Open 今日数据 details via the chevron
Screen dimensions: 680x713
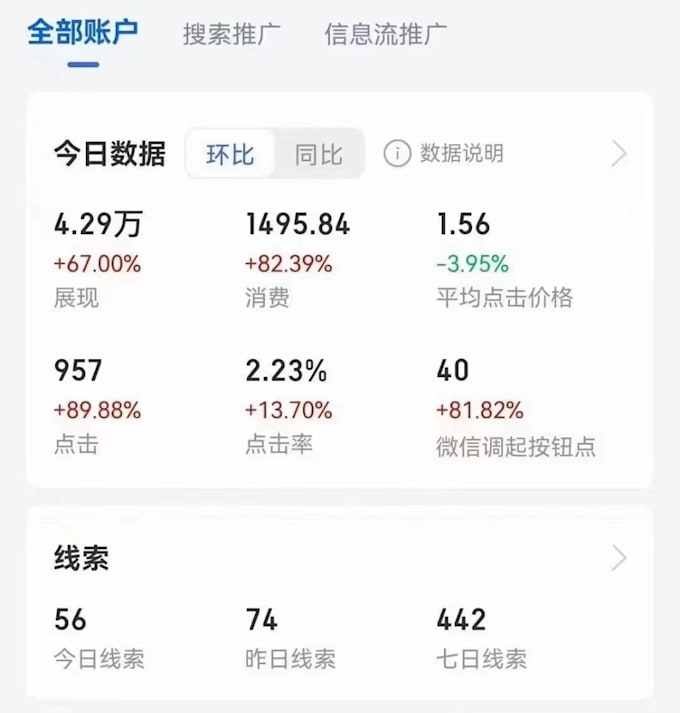coord(619,154)
